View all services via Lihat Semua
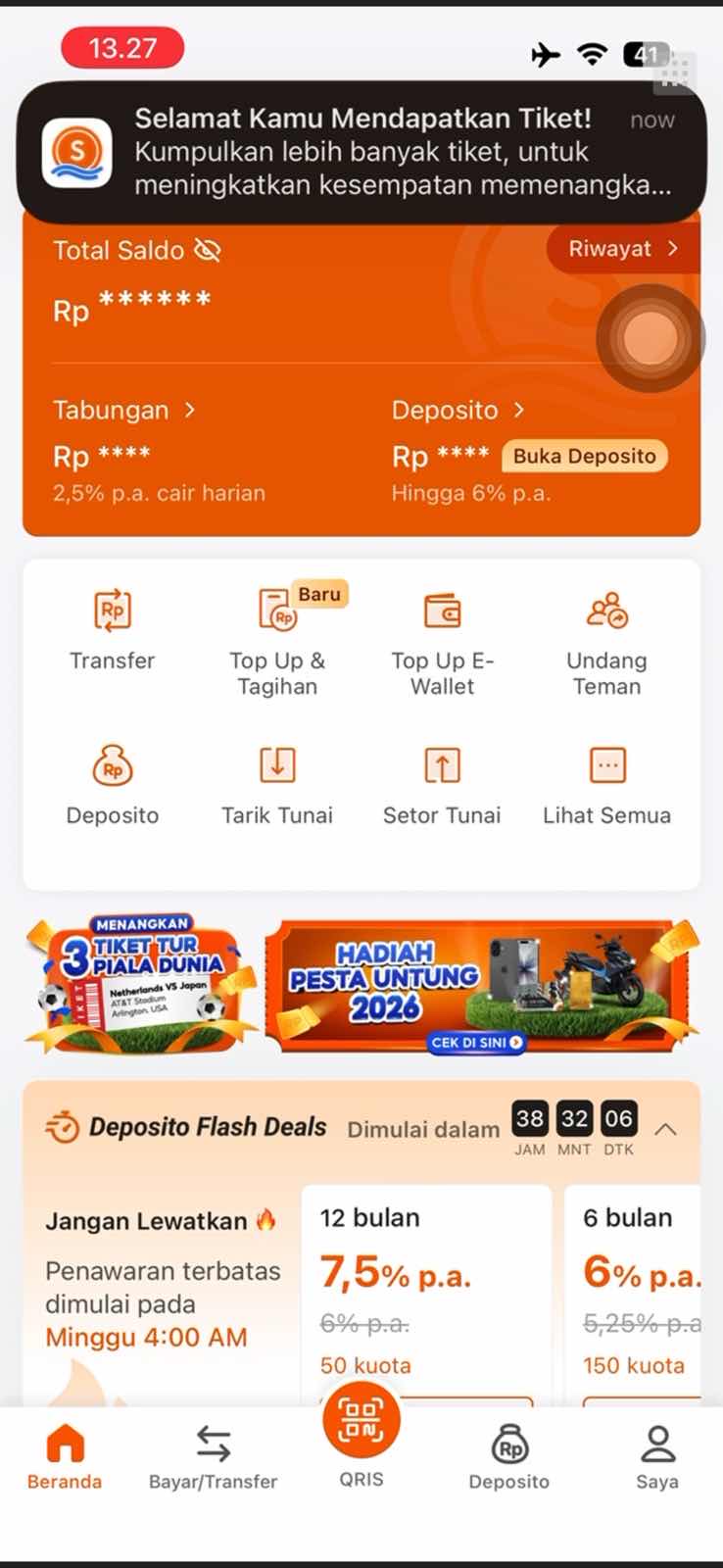Image resolution: width=723 pixels, height=1568 pixels. (606, 784)
